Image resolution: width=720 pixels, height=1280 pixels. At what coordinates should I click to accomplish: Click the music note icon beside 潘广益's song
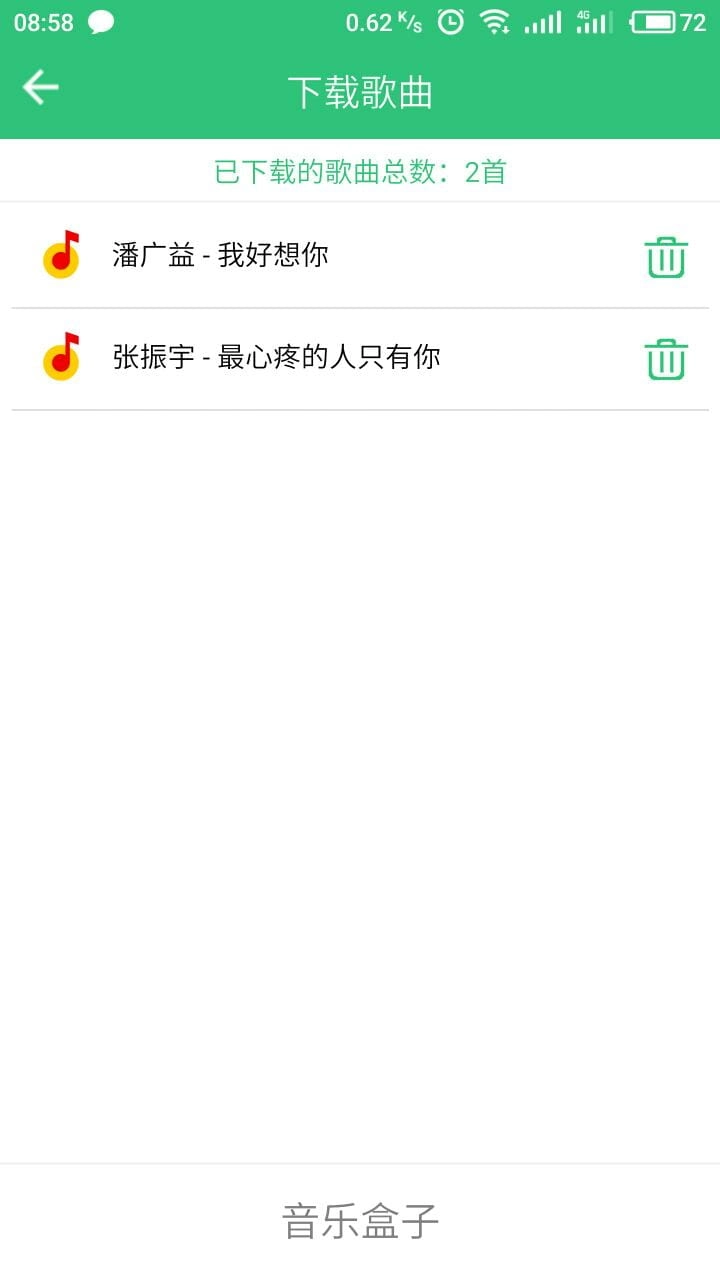click(x=60, y=255)
